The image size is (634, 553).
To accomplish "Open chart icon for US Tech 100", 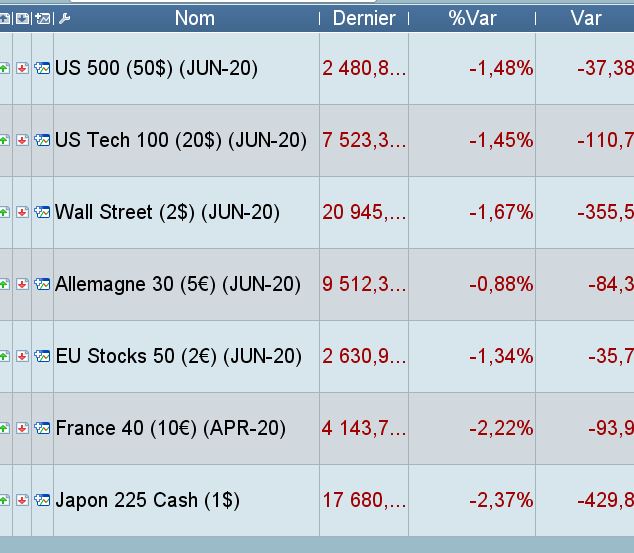I will 42,140.
